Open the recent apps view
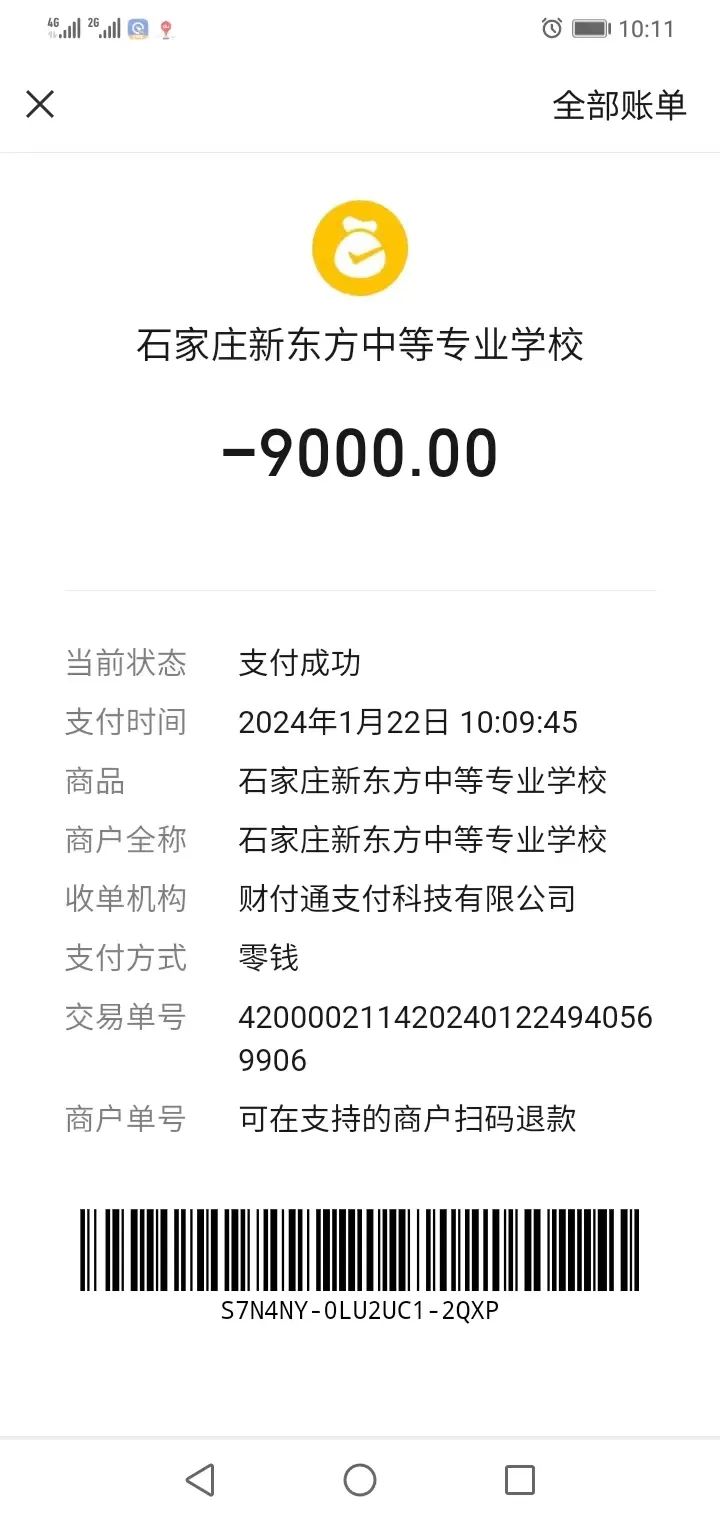This screenshot has width=720, height=1520. 519,1480
